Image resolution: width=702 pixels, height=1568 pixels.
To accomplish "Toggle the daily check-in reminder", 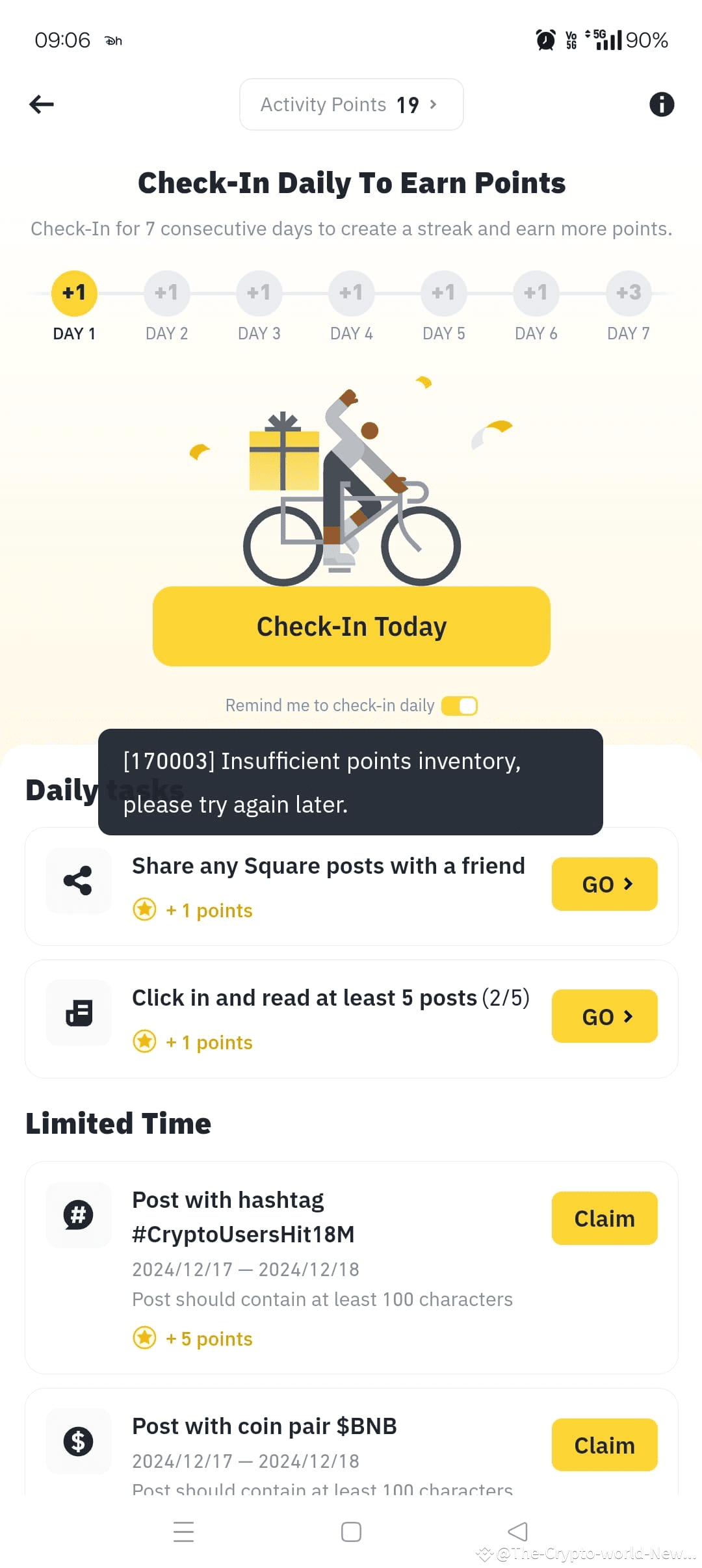I will click(460, 705).
